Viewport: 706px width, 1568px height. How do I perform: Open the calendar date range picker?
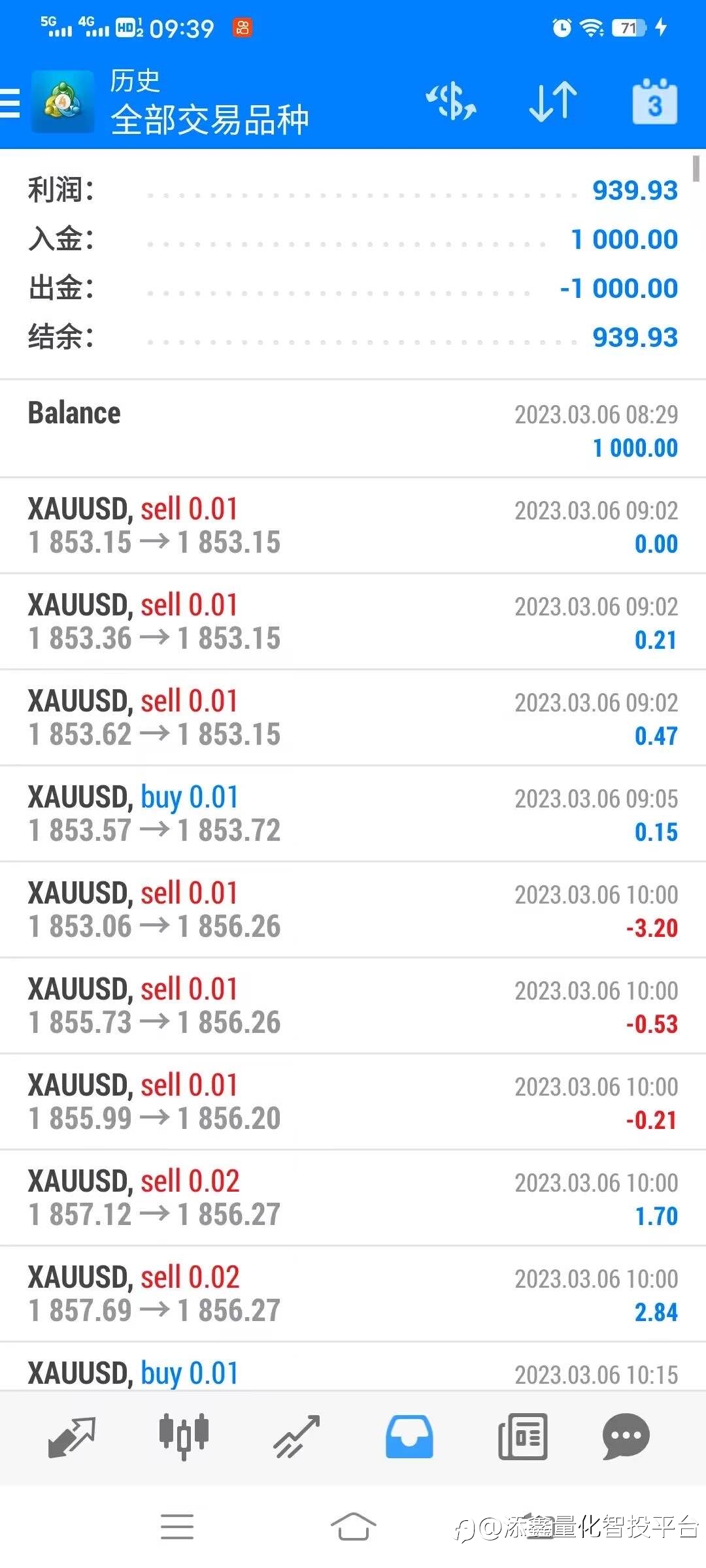[x=654, y=102]
